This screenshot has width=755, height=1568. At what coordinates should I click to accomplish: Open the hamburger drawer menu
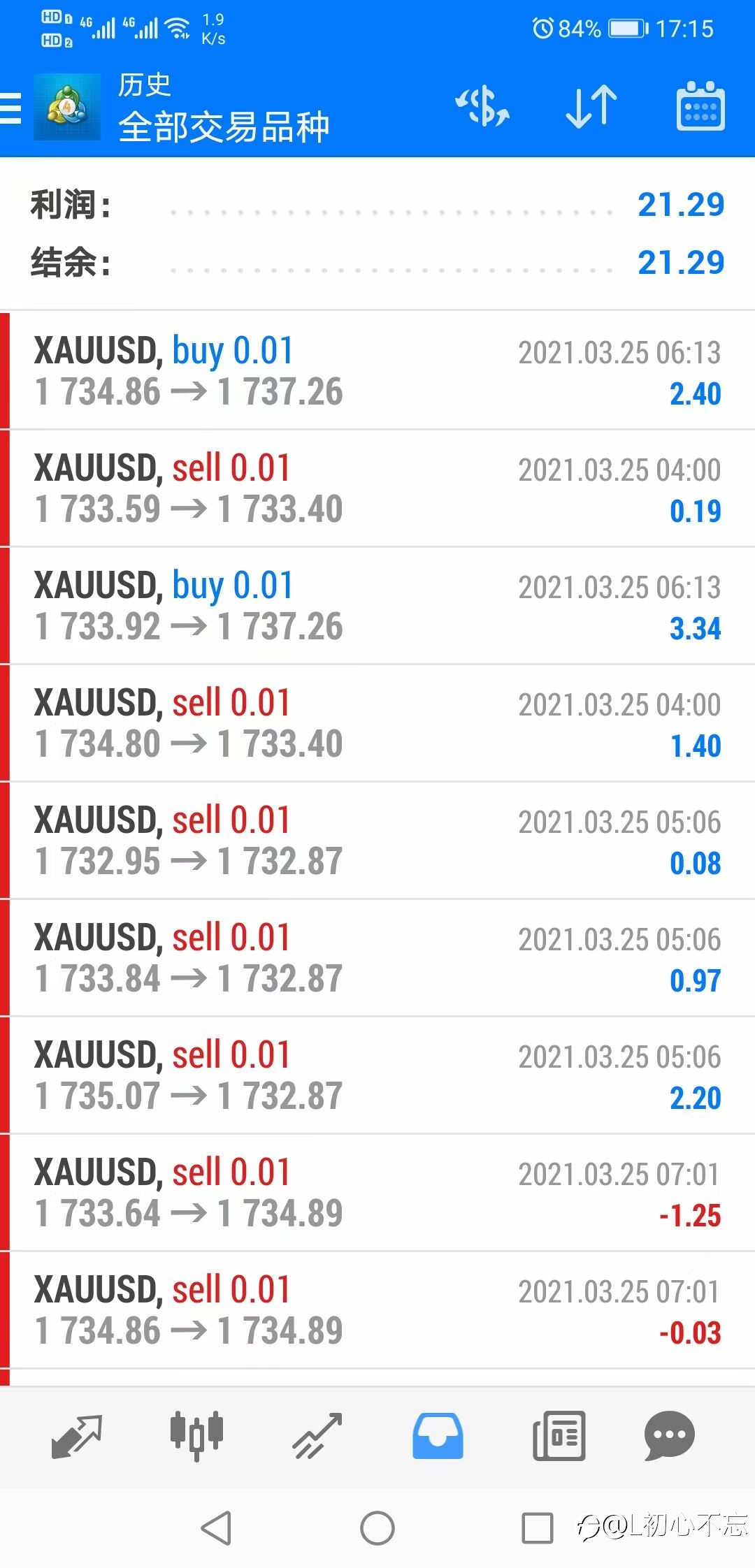tap(10, 108)
